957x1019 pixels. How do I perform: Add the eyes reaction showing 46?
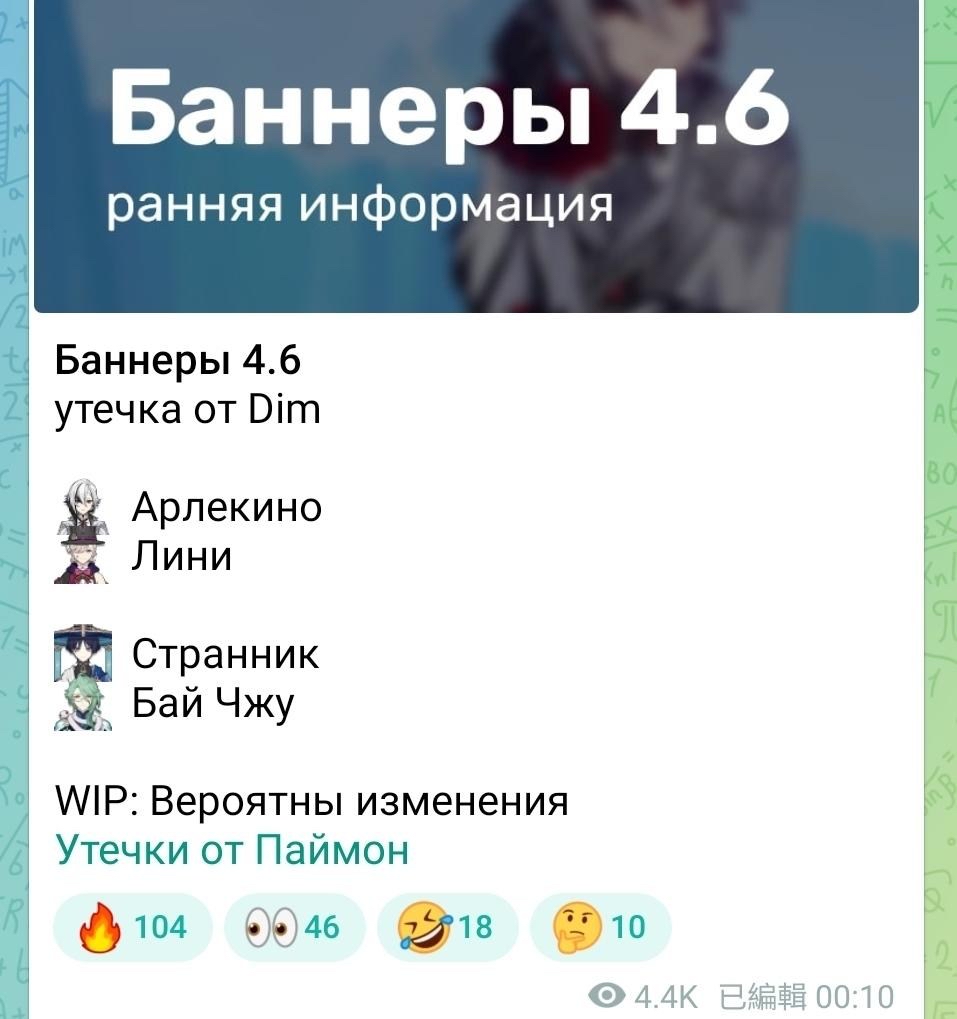click(294, 927)
